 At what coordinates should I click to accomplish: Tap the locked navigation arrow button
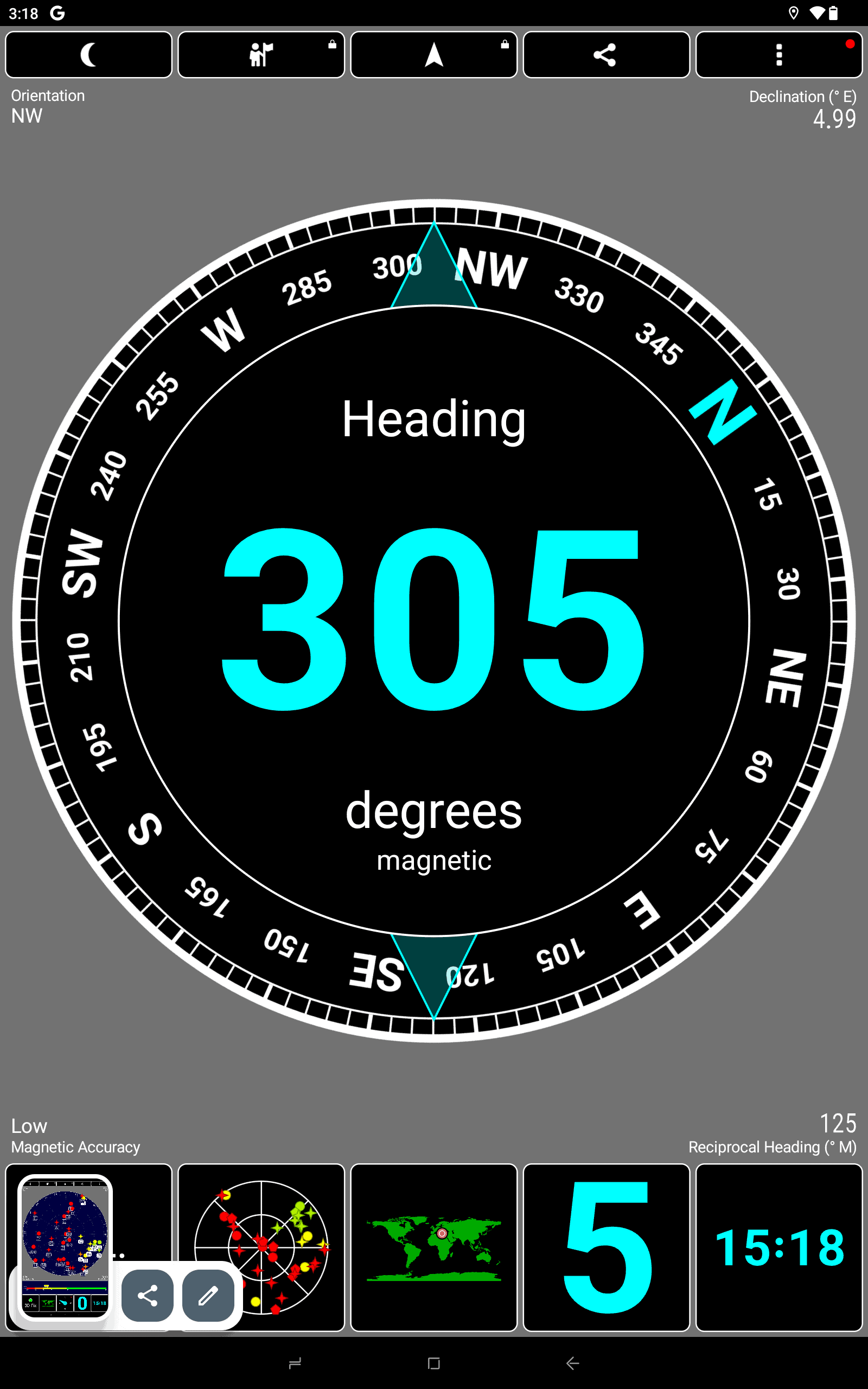click(x=434, y=54)
